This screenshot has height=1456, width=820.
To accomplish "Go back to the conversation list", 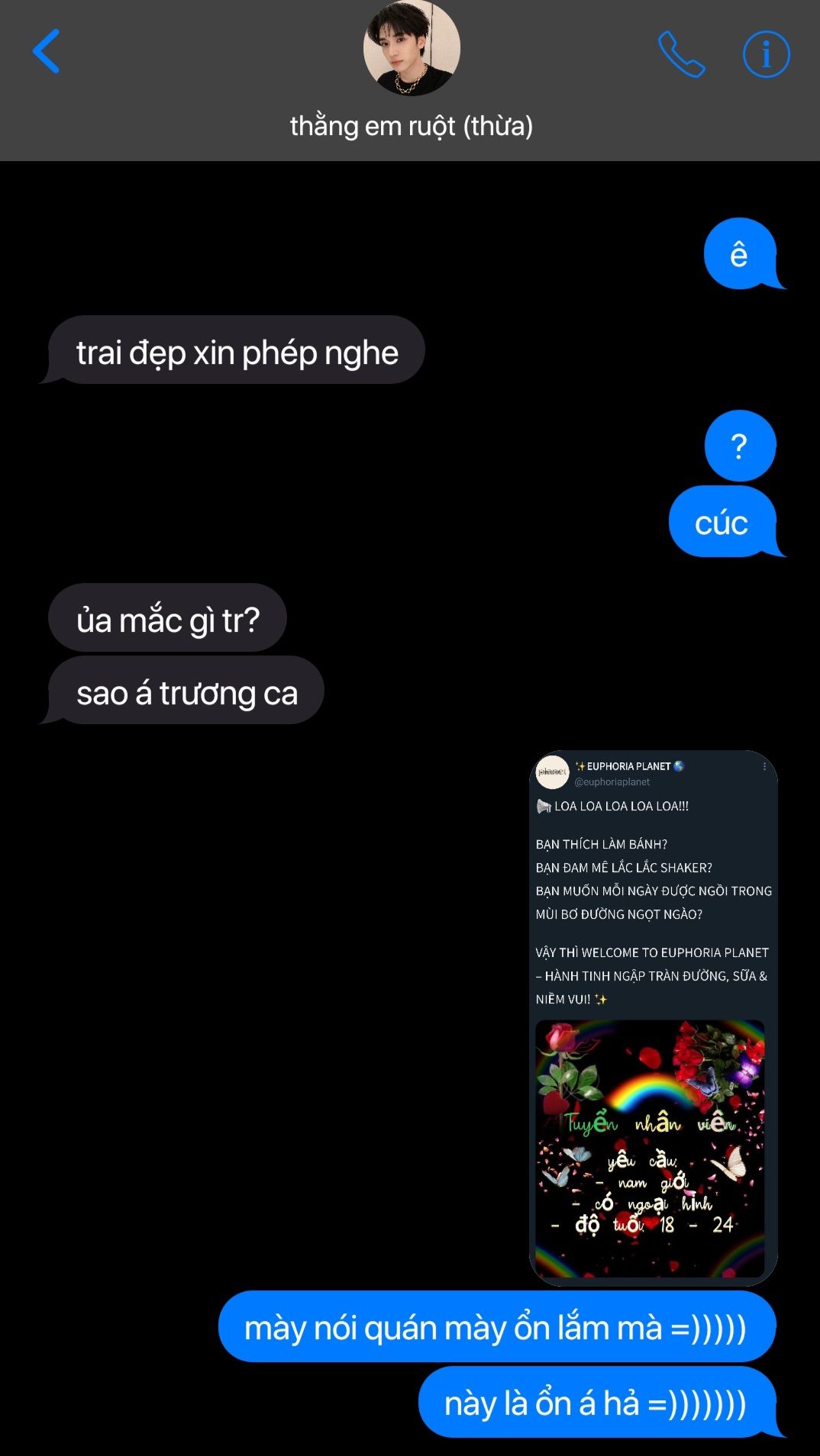I will tap(47, 51).
